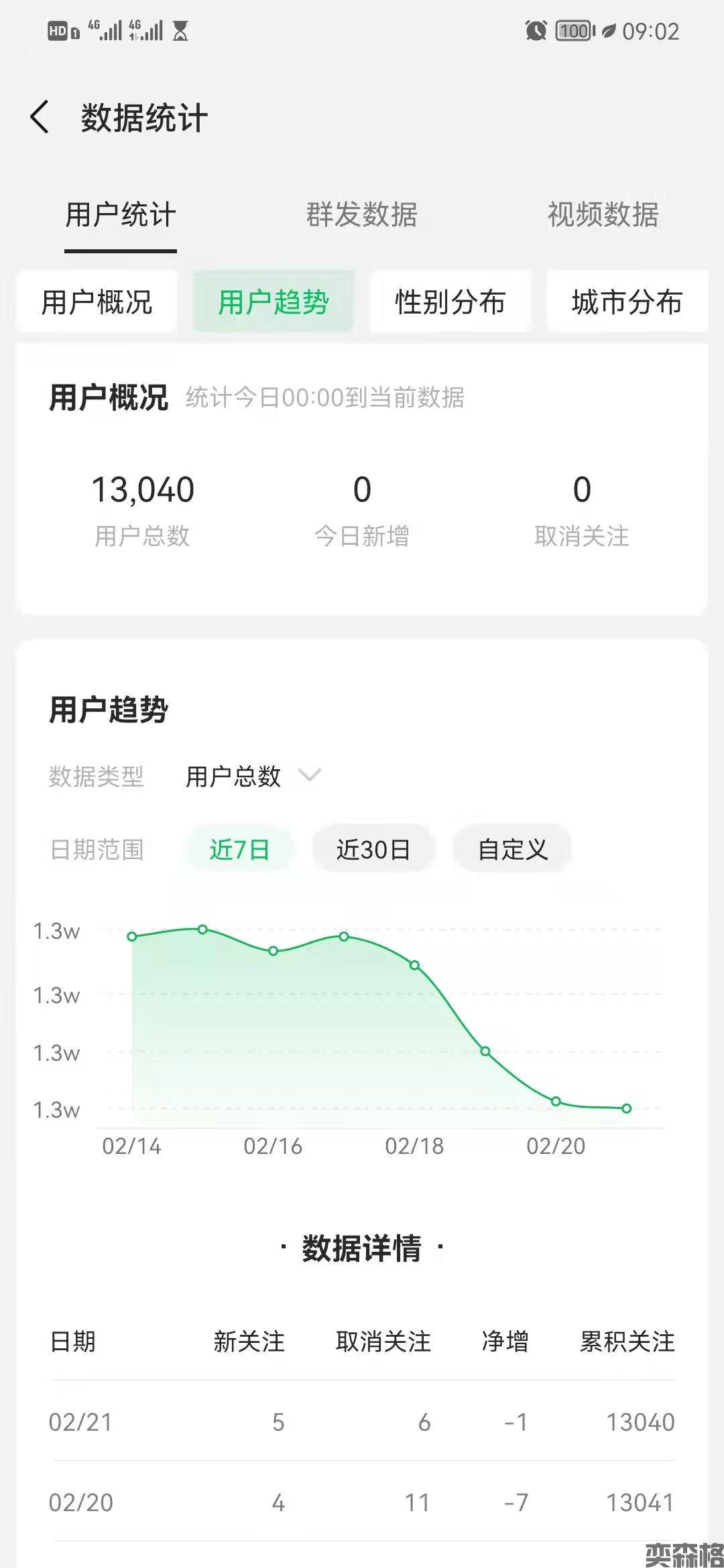Switch to the 用户统计 tab

pos(121,215)
